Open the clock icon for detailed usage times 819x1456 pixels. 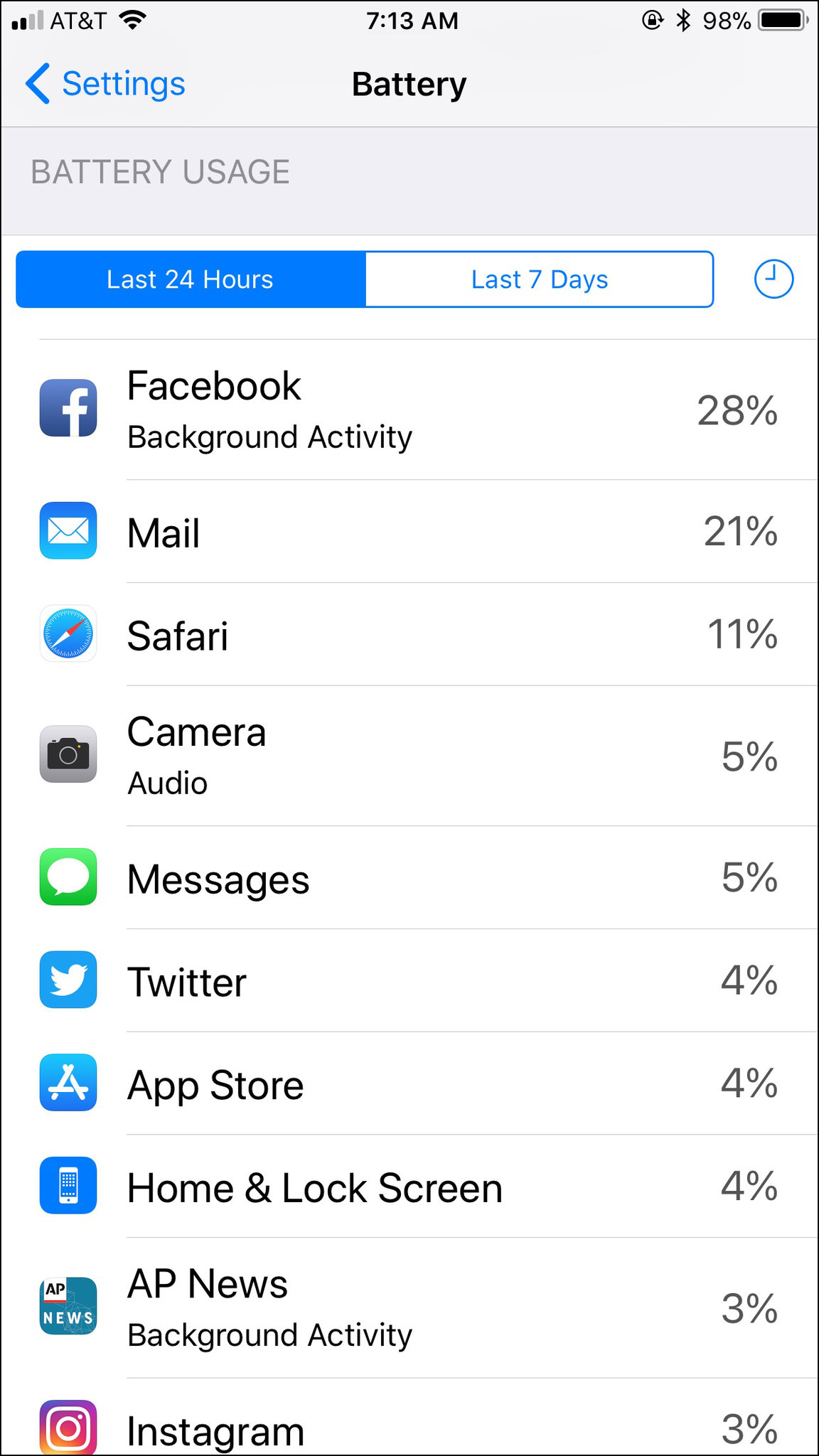[x=773, y=279]
